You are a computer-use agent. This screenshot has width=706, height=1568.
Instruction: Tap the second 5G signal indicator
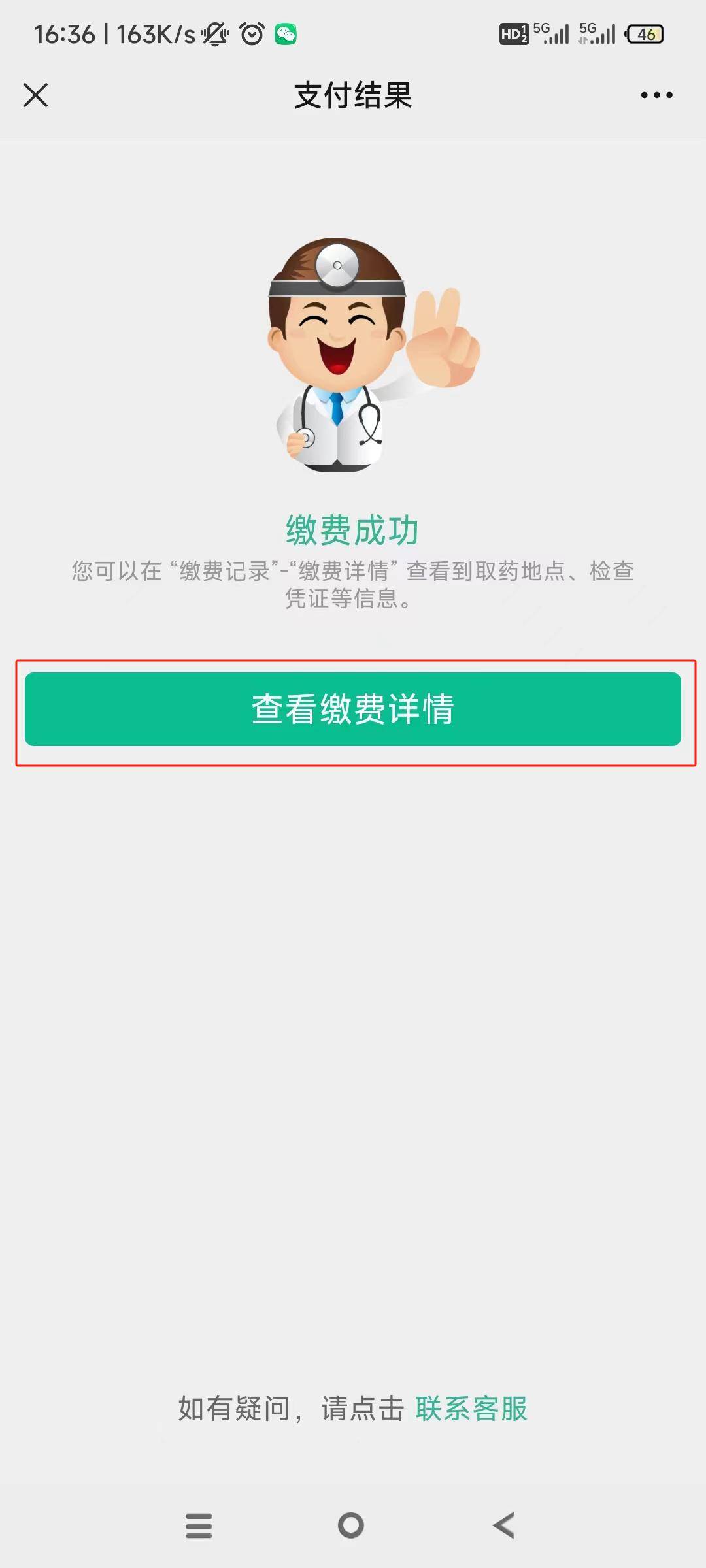(x=598, y=33)
